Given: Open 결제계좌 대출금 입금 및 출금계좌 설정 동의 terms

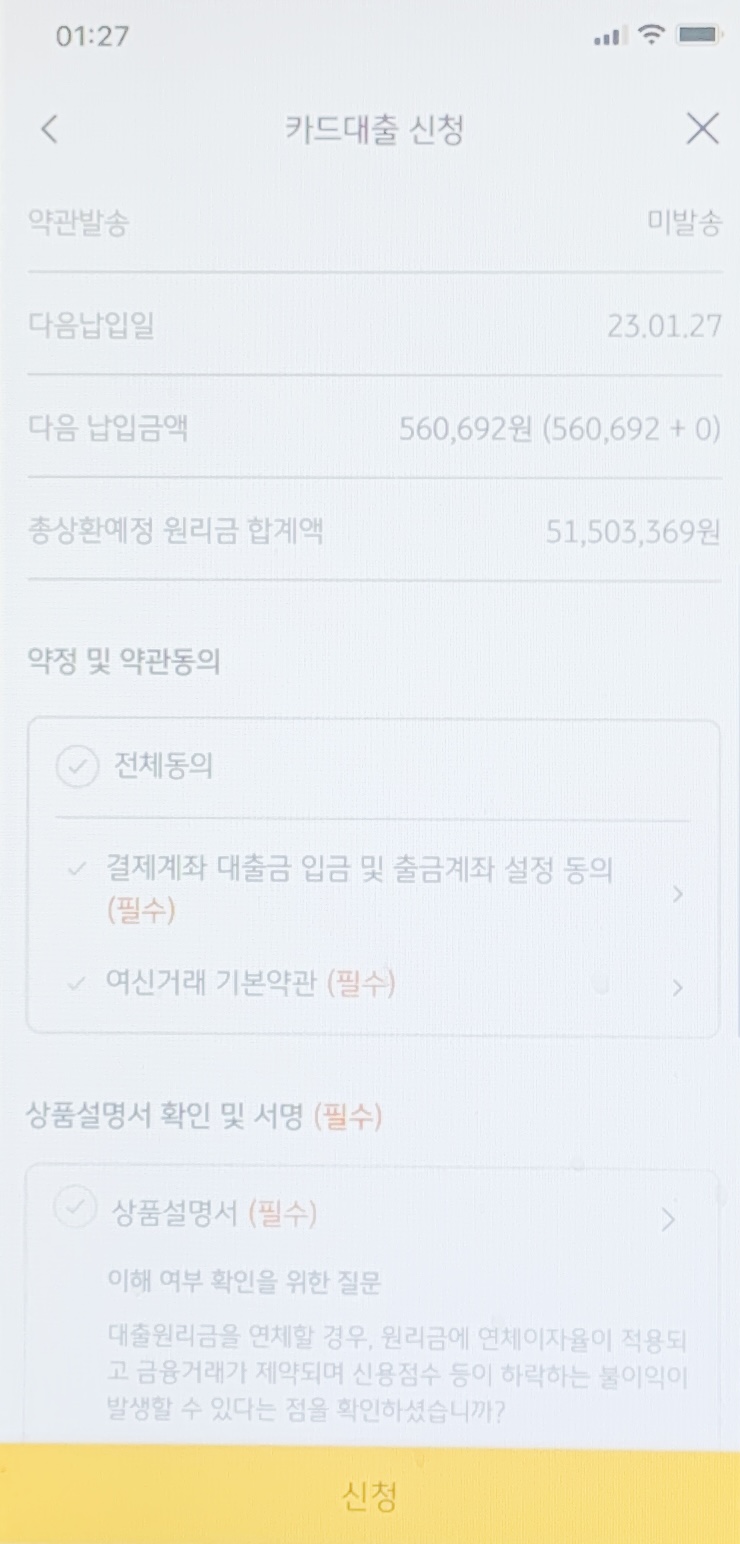Looking at the screenshot, I should [677, 894].
